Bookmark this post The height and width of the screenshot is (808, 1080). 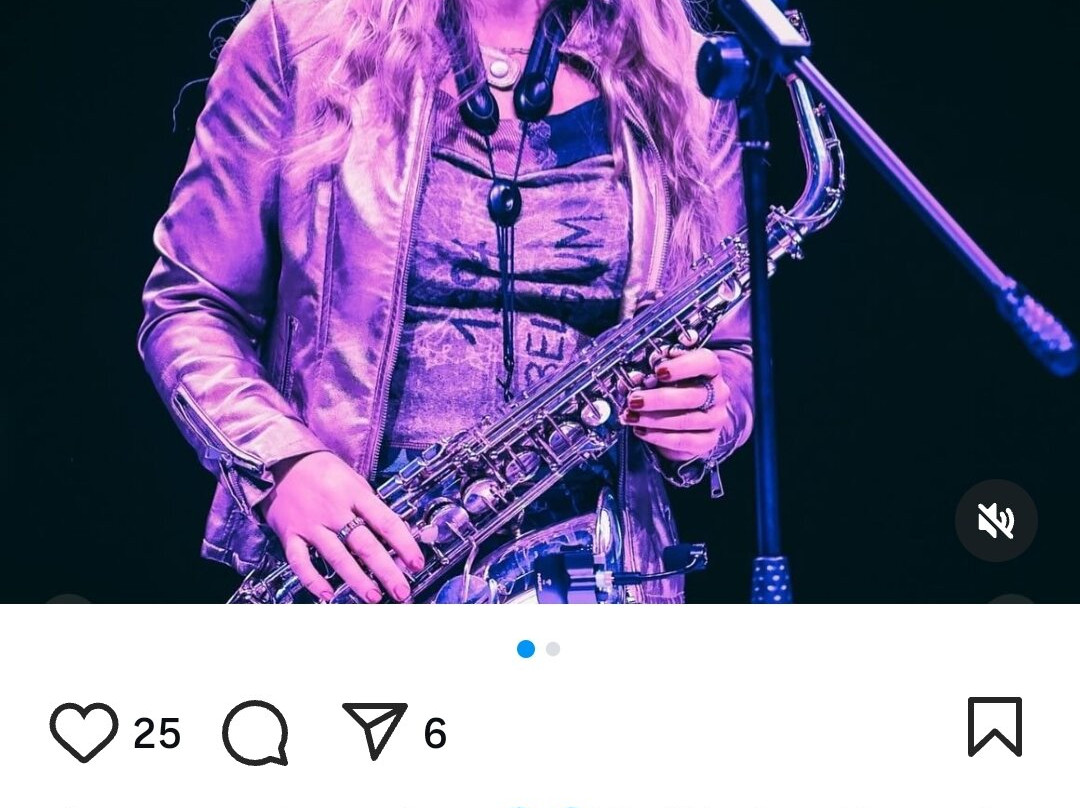point(994,727)
